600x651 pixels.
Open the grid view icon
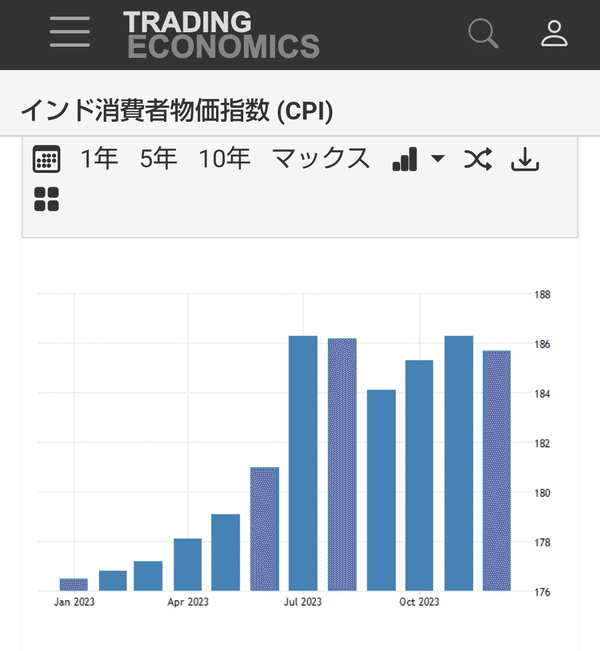coord(47,199)
